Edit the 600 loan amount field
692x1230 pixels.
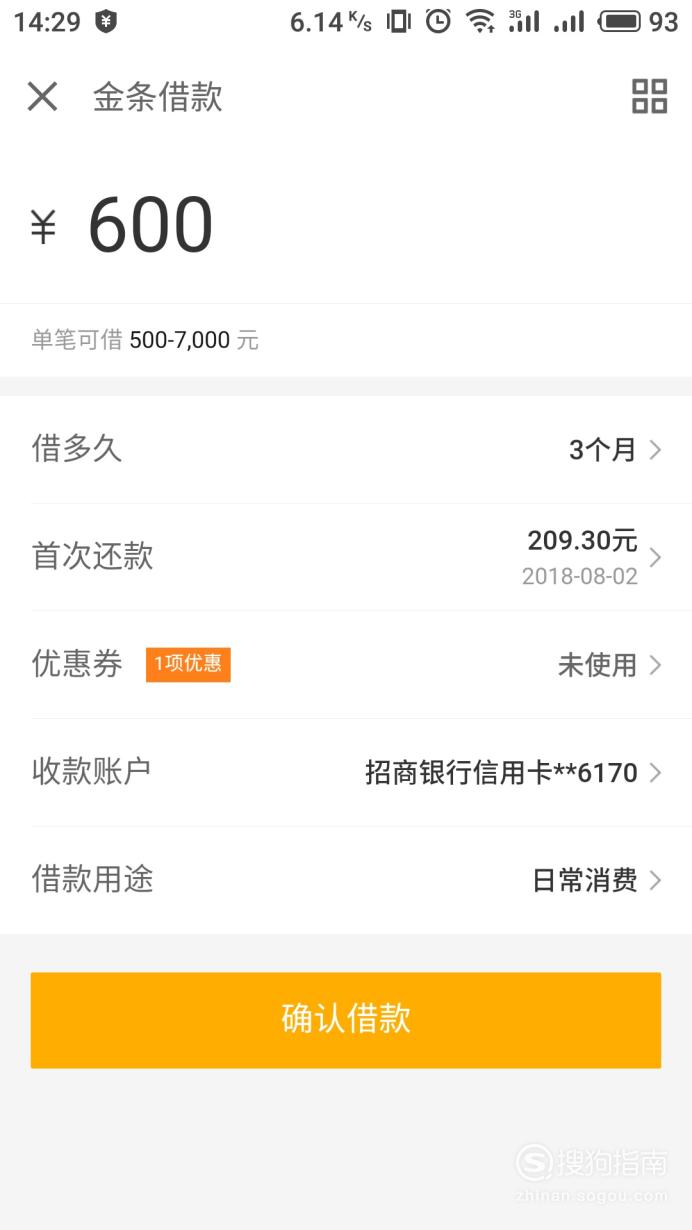pyautogui.click(x=346, y=225)
